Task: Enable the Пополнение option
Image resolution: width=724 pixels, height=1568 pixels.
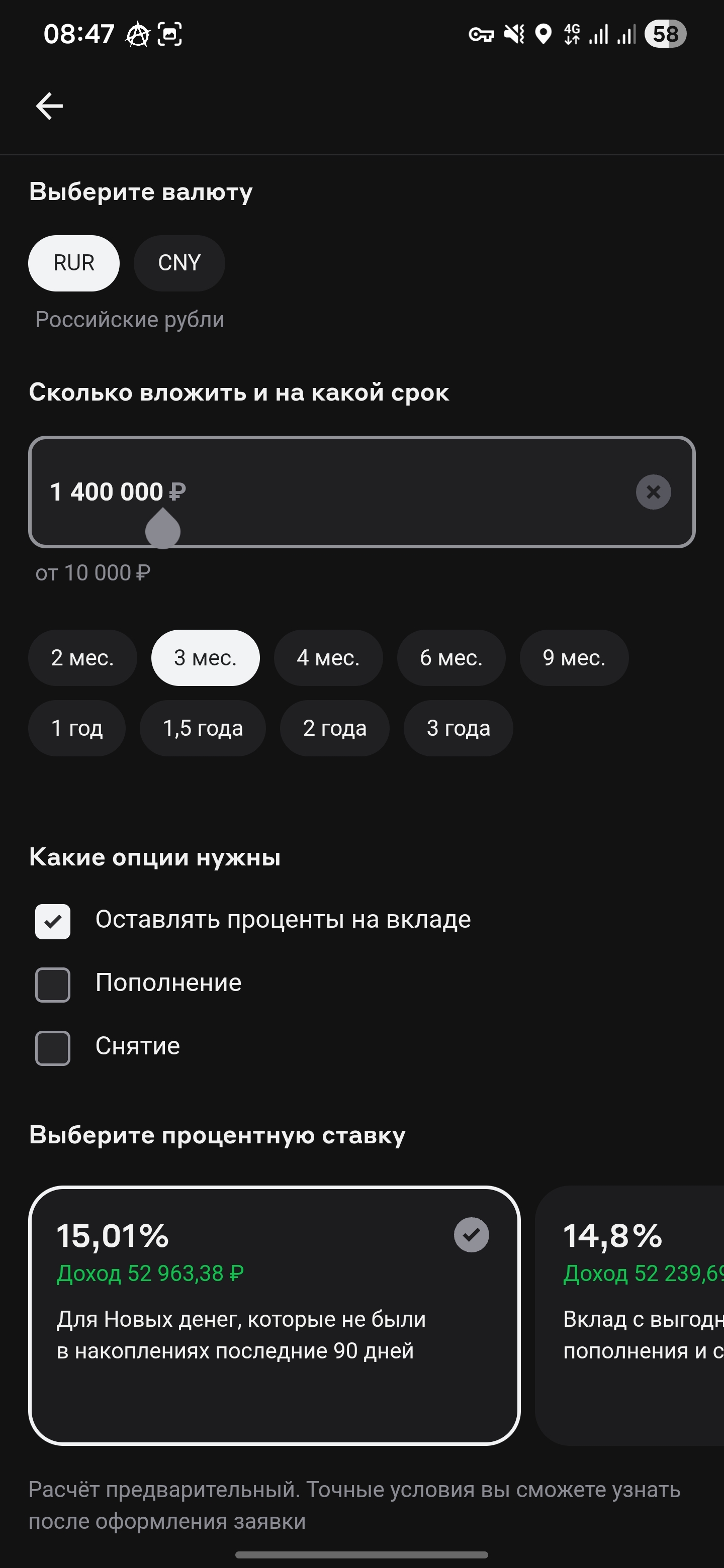Action: click(53, 985)
